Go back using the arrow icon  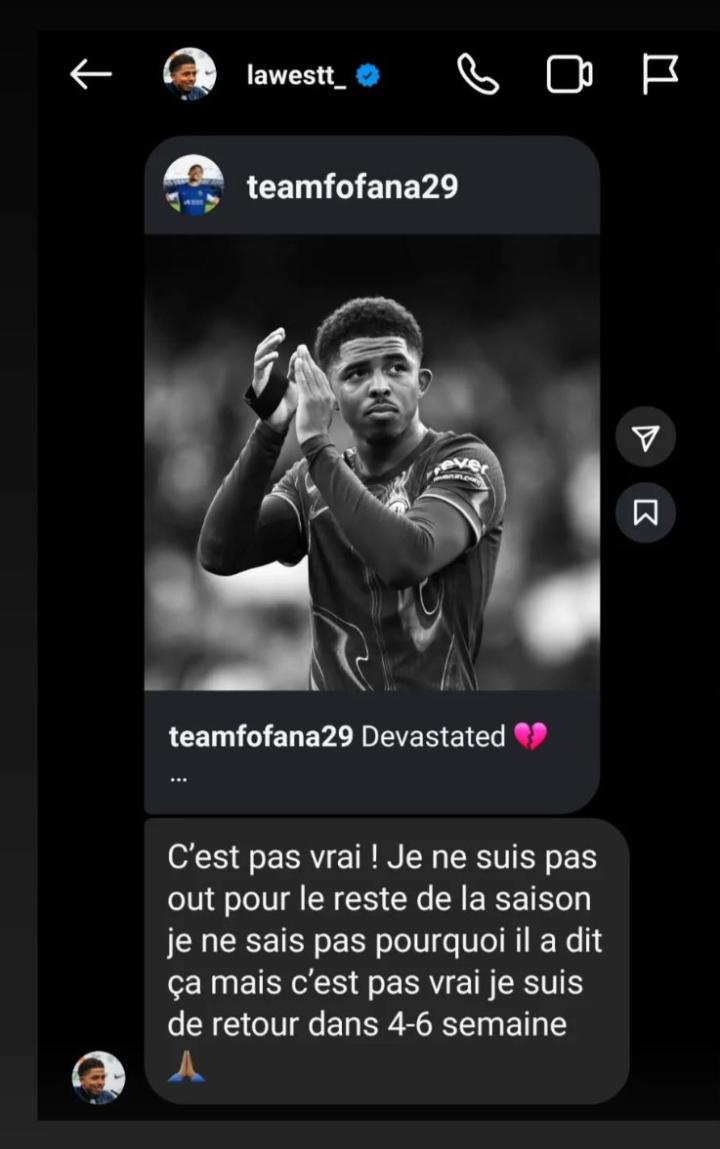[x=90, y=75]
